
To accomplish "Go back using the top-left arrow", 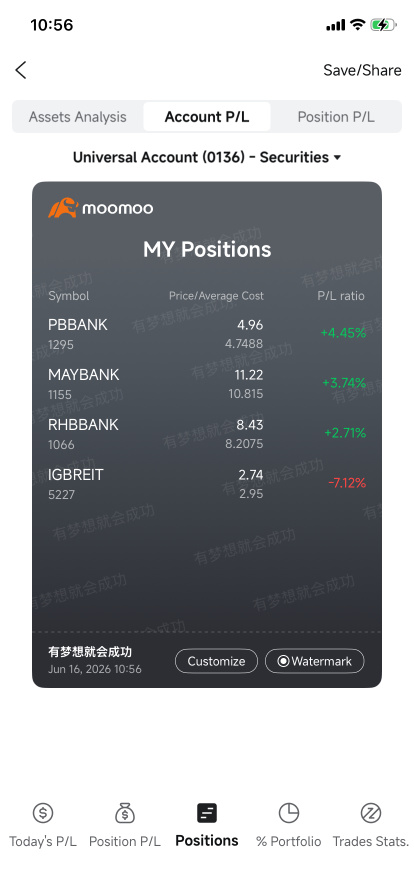I will pos(21,70).
